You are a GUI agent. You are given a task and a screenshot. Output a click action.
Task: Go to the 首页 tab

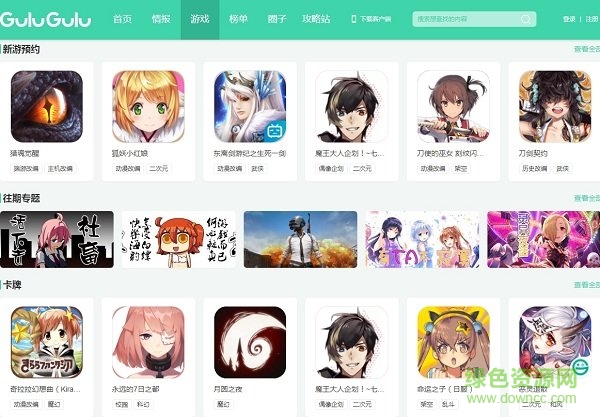pos(121,19)
